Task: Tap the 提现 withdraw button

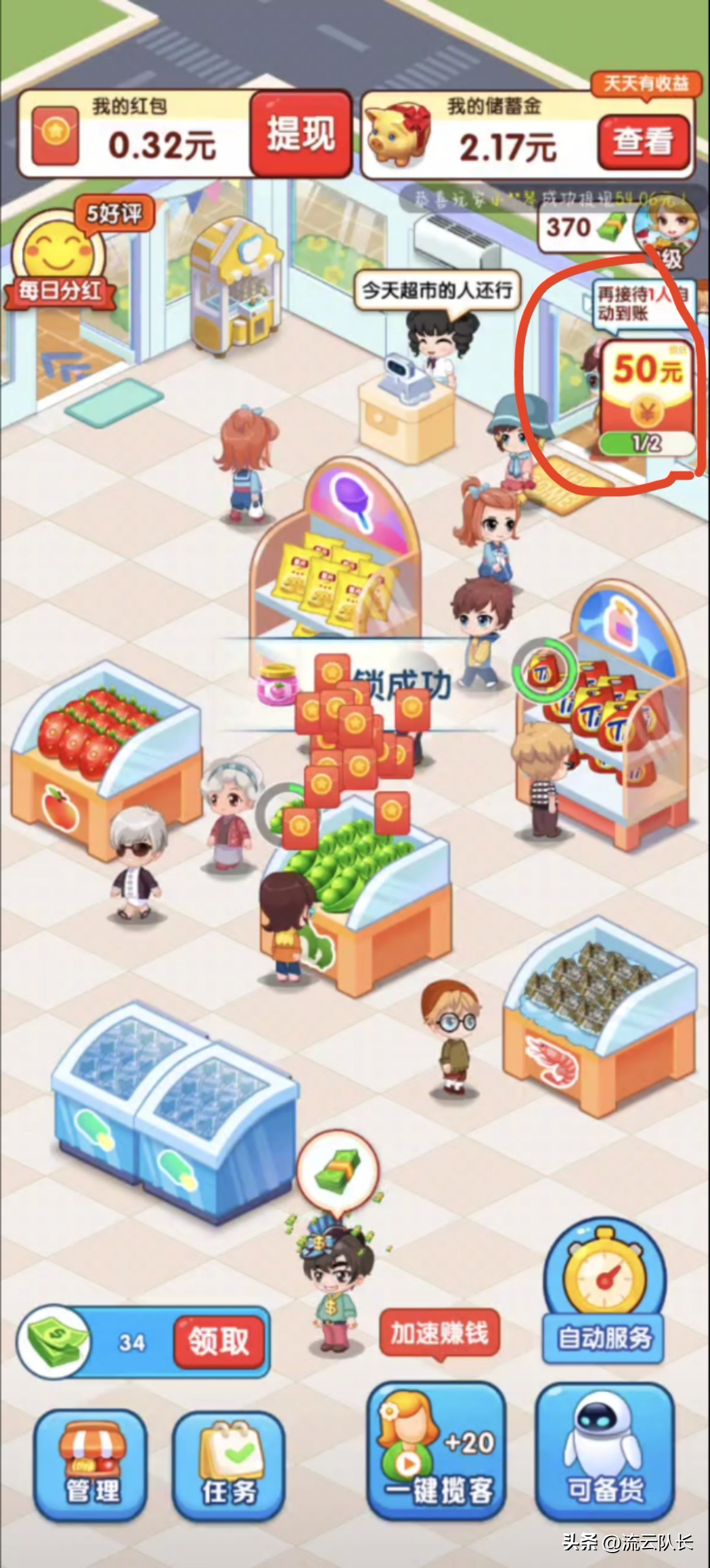Action: pos(301,134)
